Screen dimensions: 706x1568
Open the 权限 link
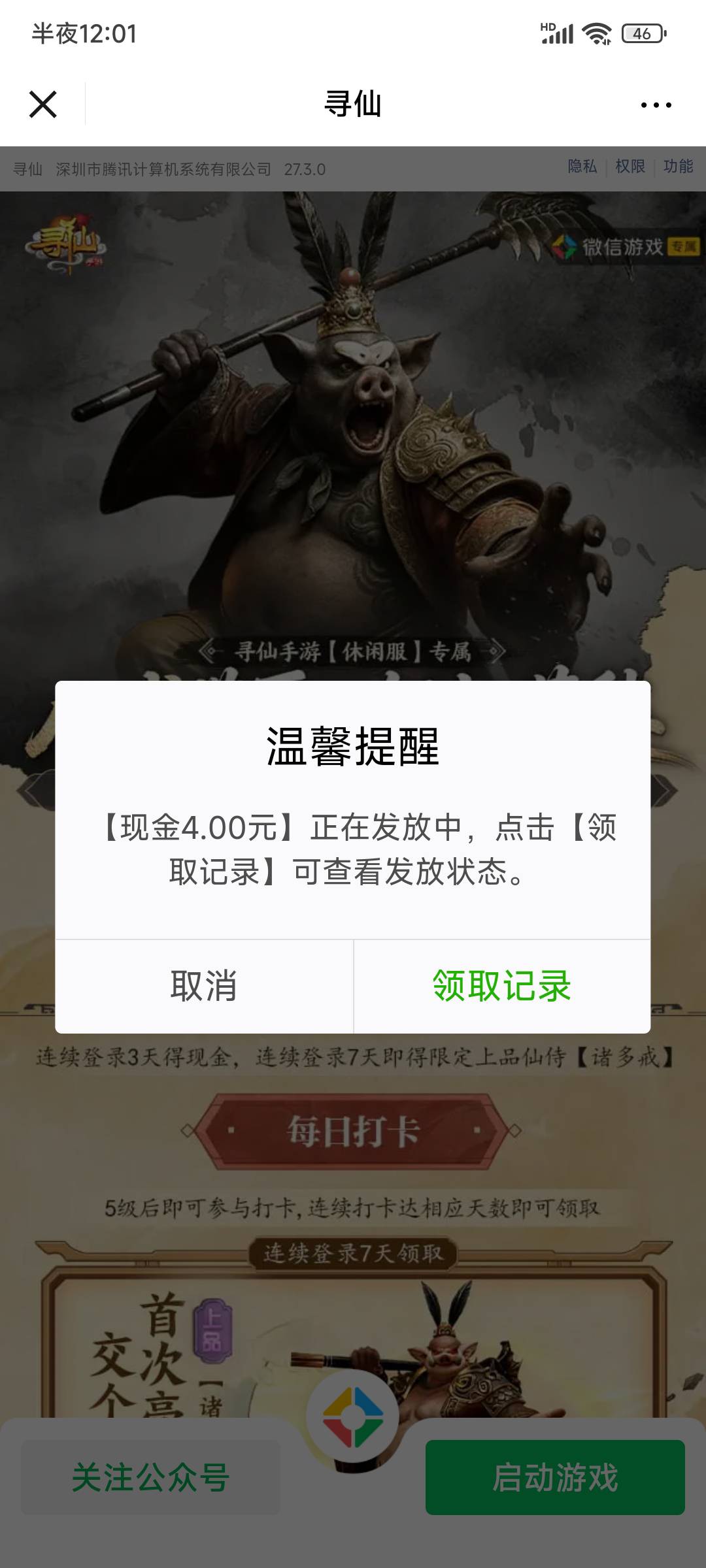point(630,167)
